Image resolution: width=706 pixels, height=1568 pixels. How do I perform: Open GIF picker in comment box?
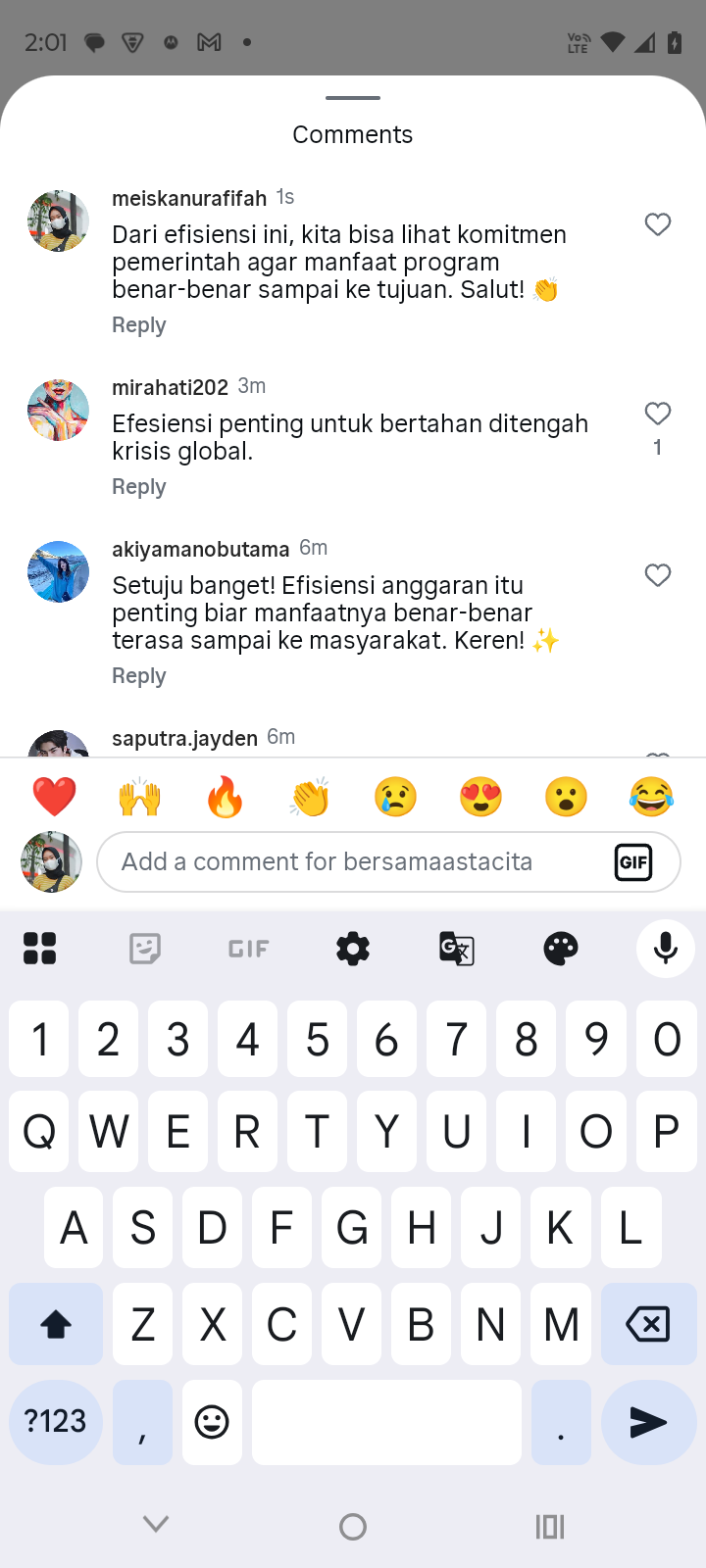[x=633, y=862]
